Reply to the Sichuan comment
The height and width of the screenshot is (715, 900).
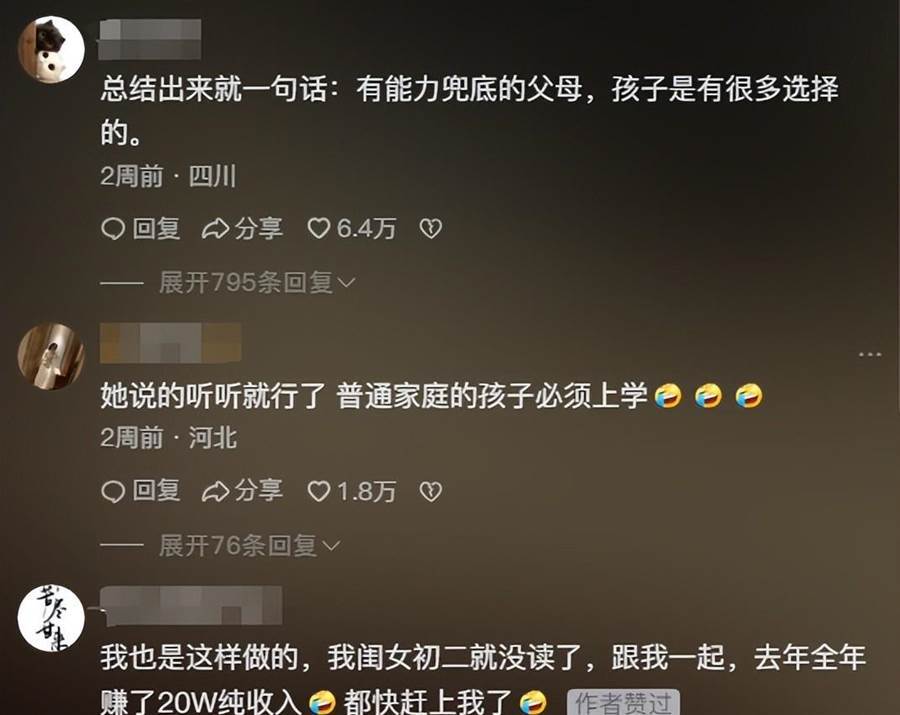coord(141,229)
